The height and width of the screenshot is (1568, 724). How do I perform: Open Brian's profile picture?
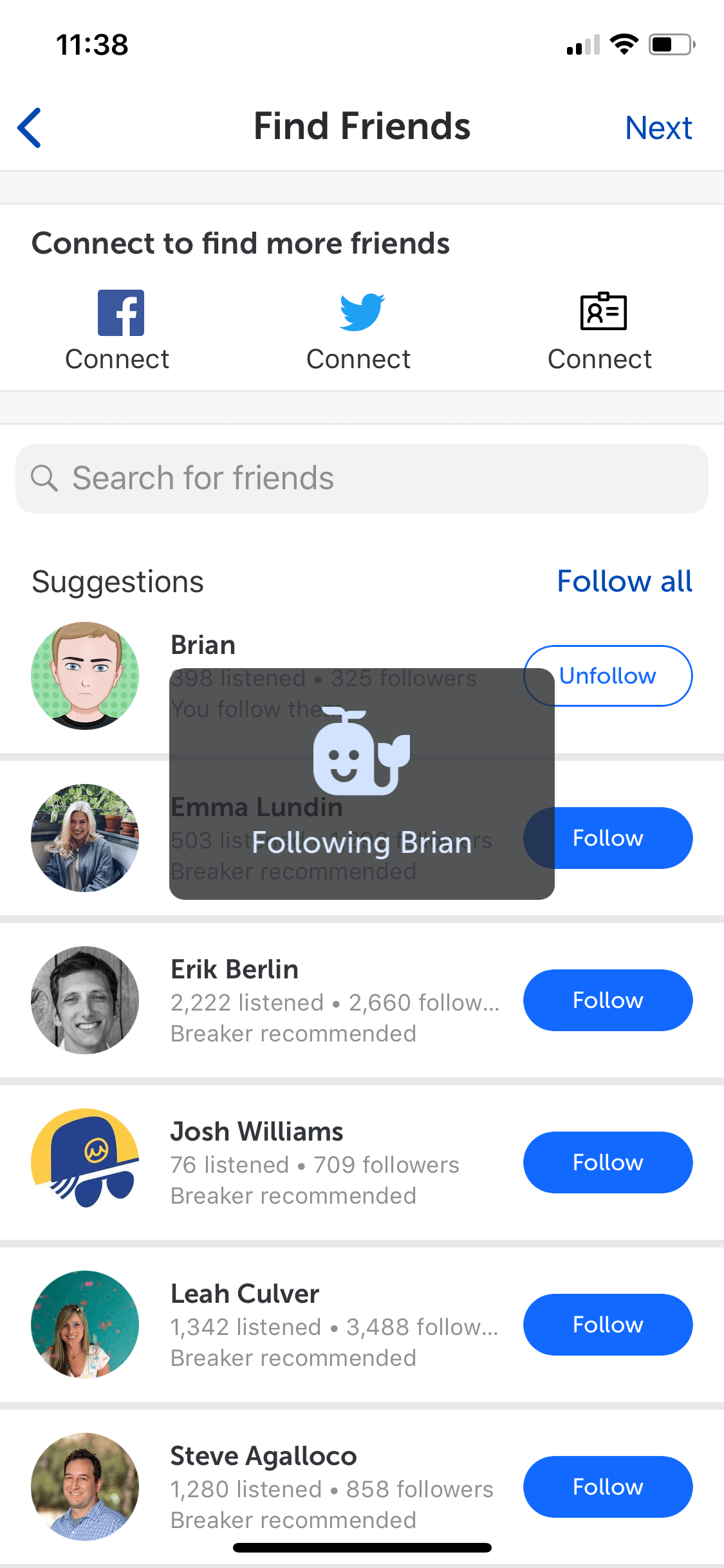(85, 676)
